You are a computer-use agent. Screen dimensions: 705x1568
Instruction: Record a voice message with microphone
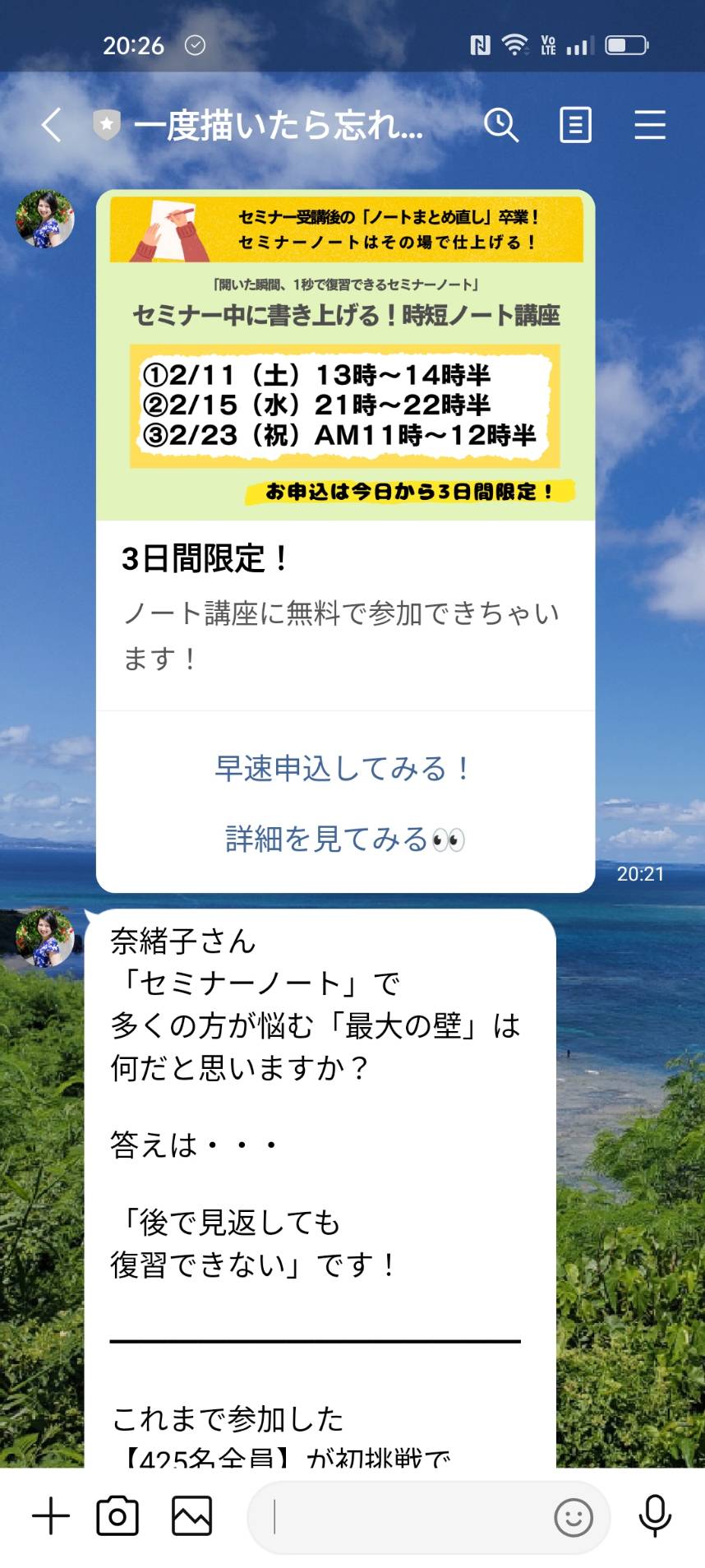[655, 1515]
